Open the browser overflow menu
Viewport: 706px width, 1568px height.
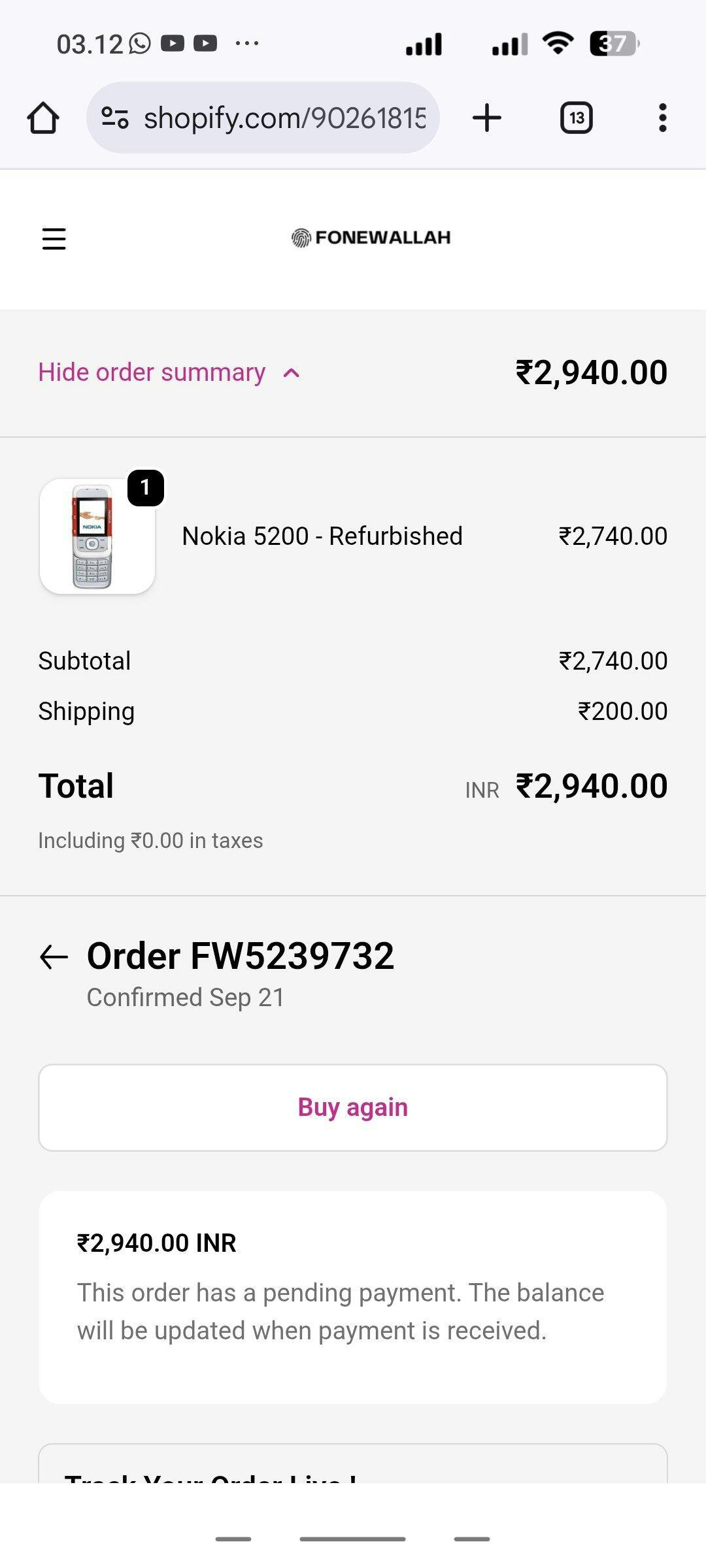pyautogui.click(x=662, y=118)
